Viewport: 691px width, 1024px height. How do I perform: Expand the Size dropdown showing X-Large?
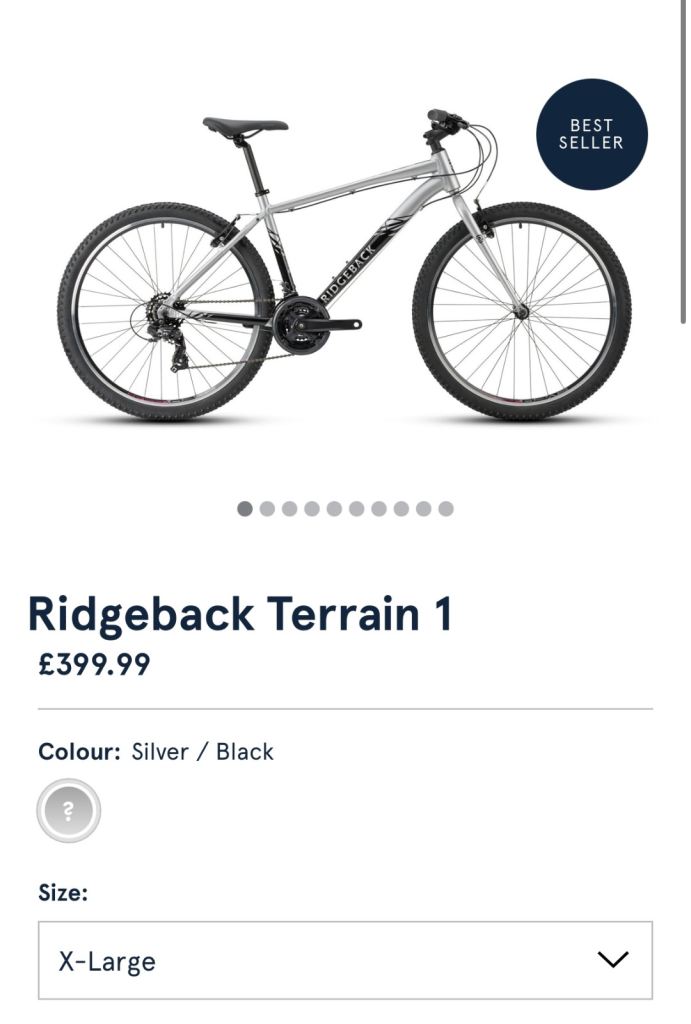(x=345, y=960)
